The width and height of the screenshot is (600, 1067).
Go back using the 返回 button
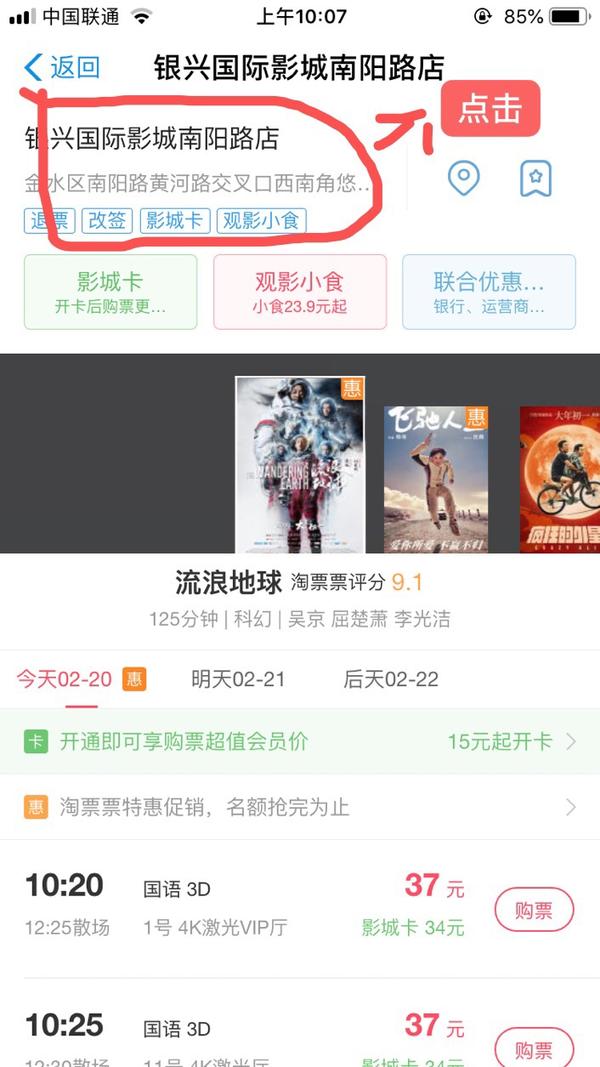[x=62, y=68]
